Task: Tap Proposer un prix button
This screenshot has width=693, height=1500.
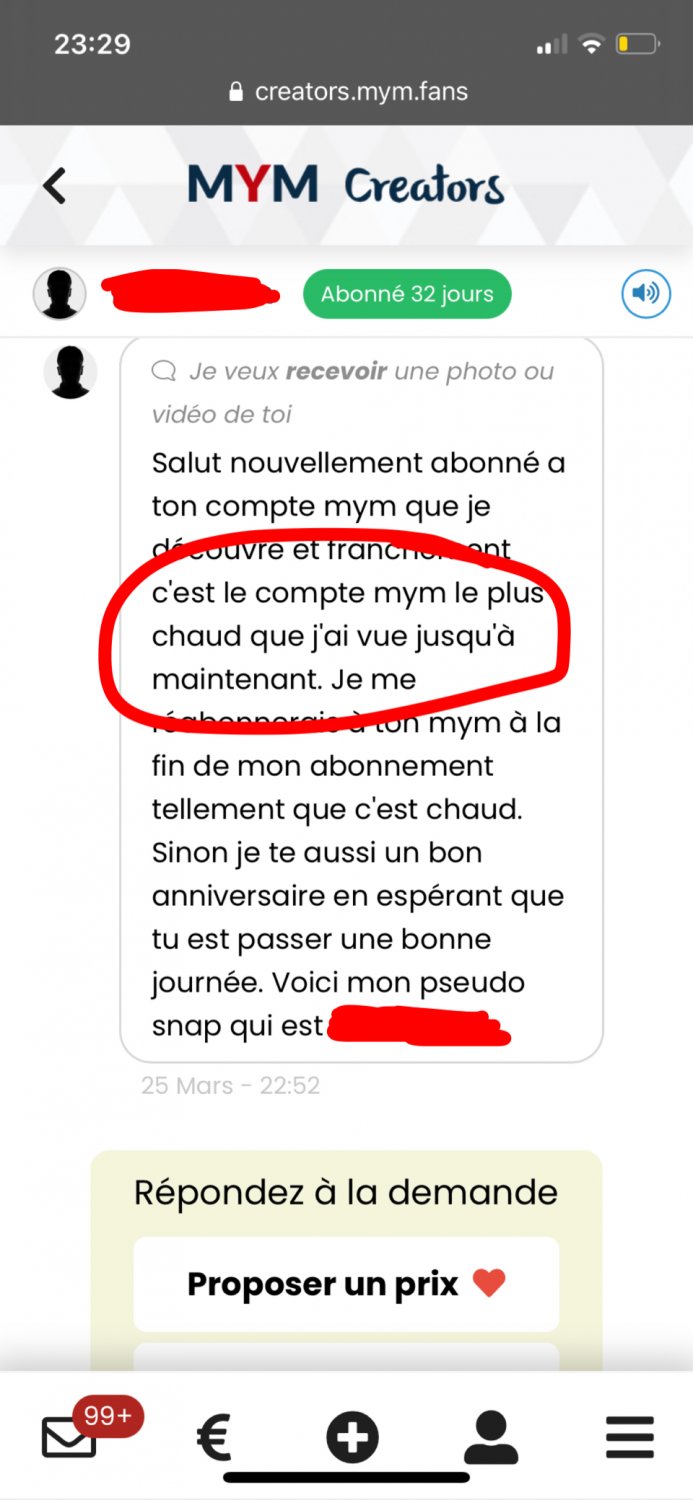Action: click(346, 1284)
